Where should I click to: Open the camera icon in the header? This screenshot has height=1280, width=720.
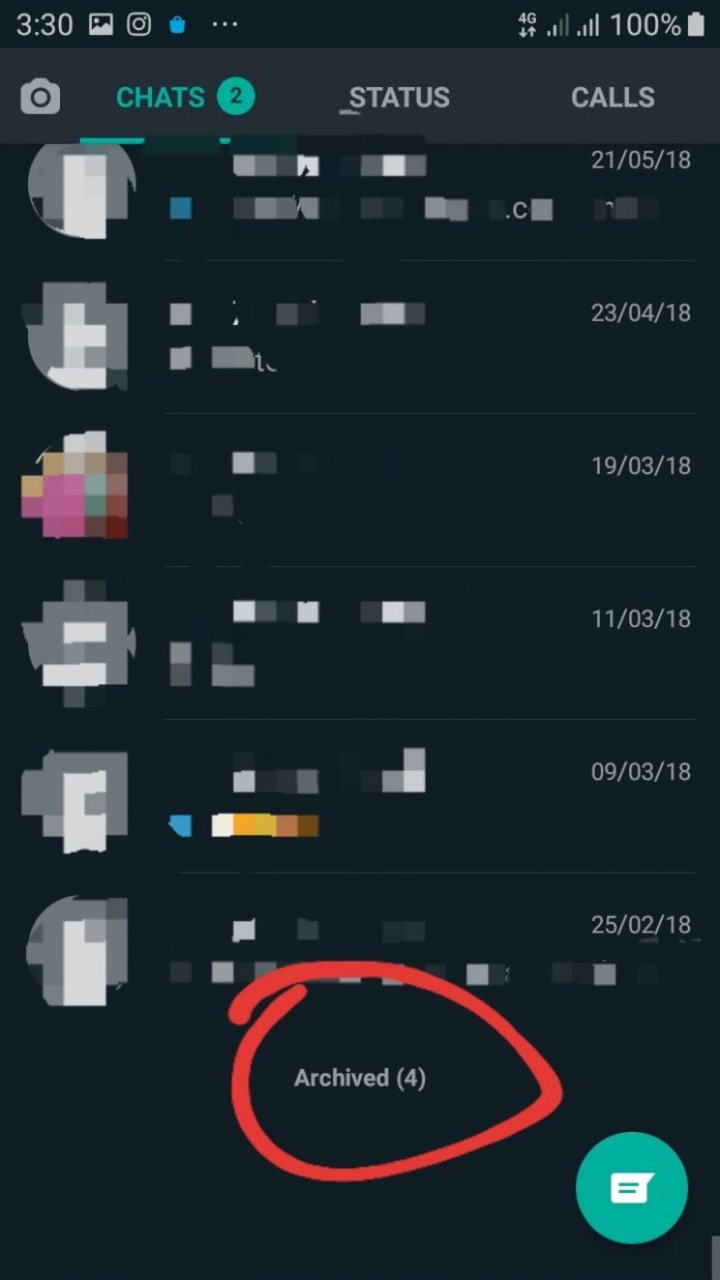click(40, 97)
